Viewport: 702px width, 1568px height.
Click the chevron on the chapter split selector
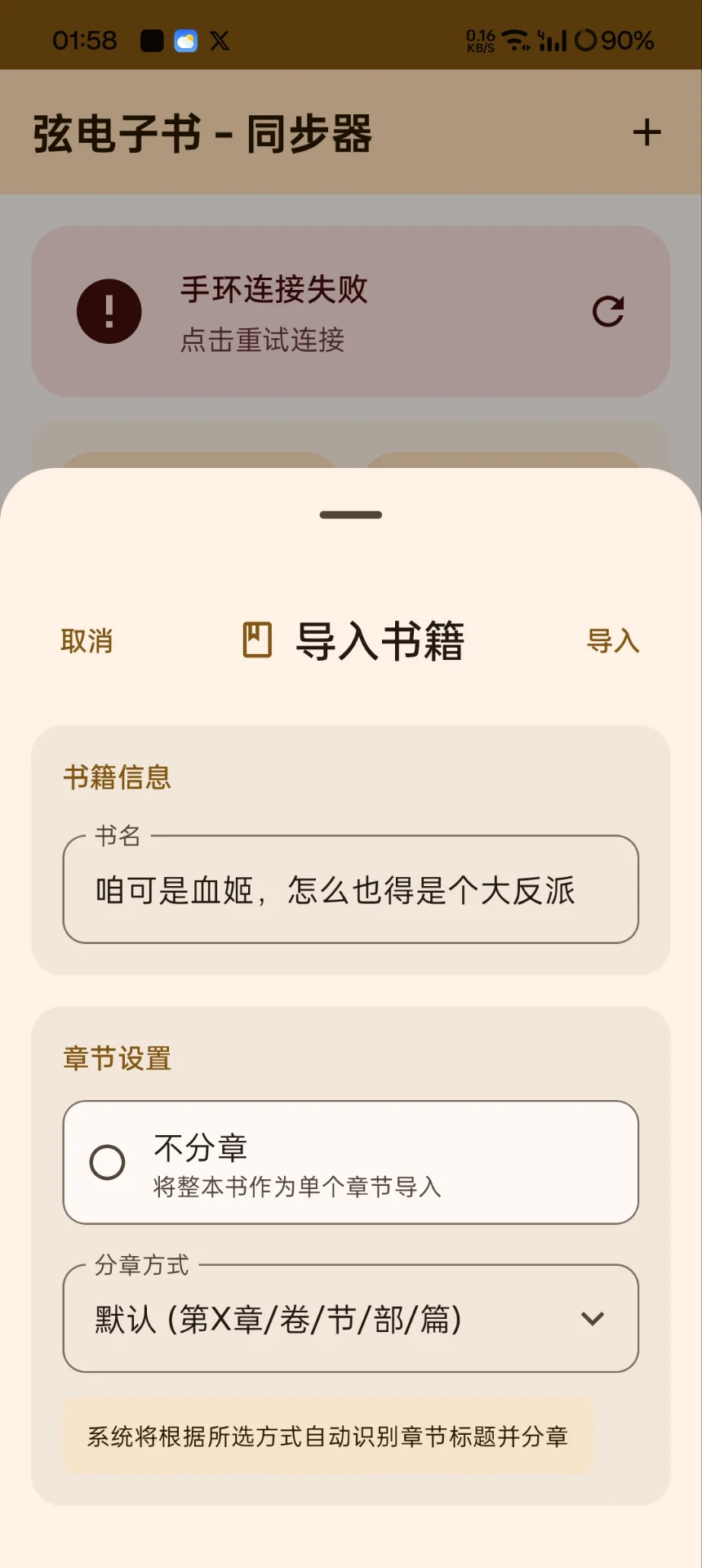click(591, 1318)
